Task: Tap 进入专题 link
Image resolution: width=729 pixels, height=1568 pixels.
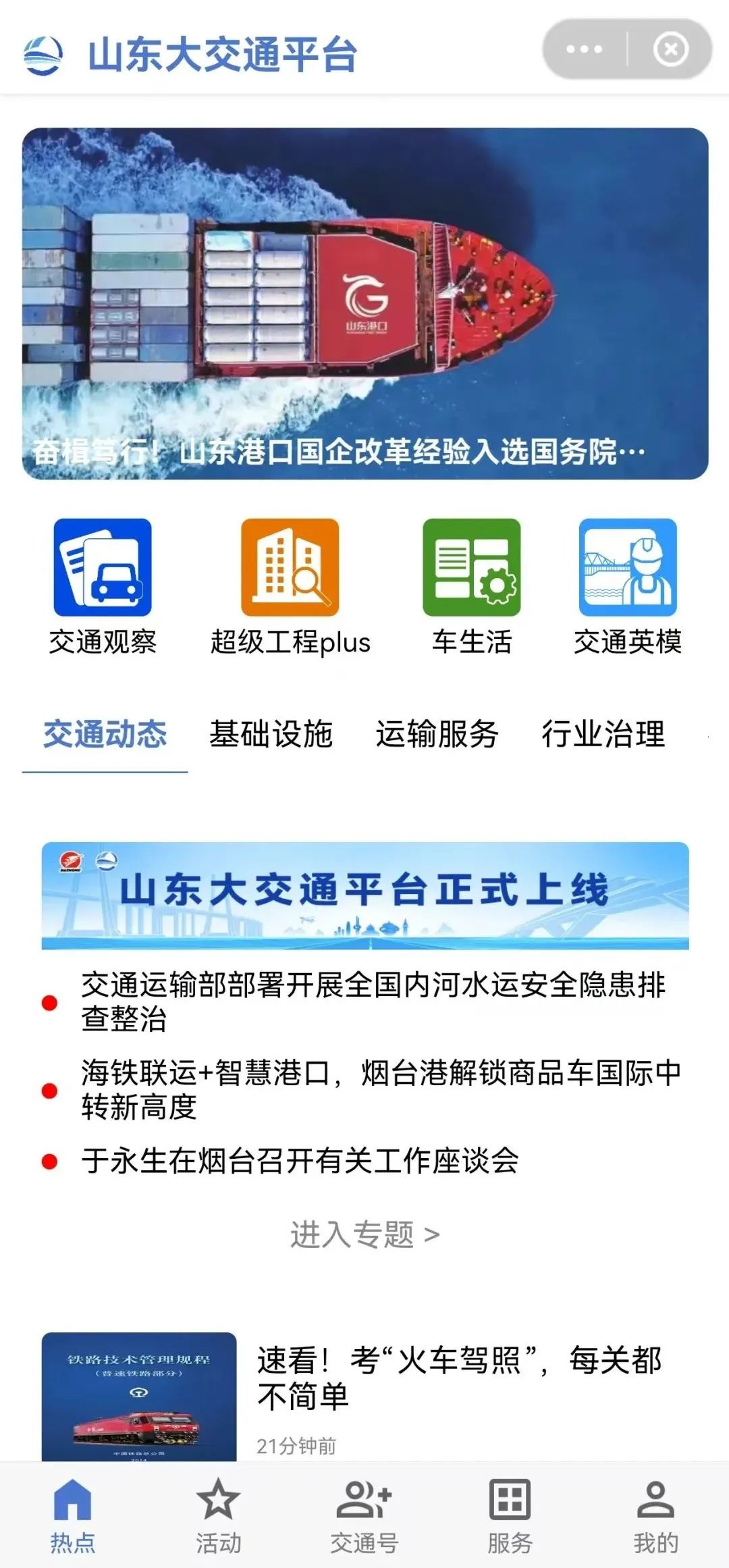Action: [364, 1235]
